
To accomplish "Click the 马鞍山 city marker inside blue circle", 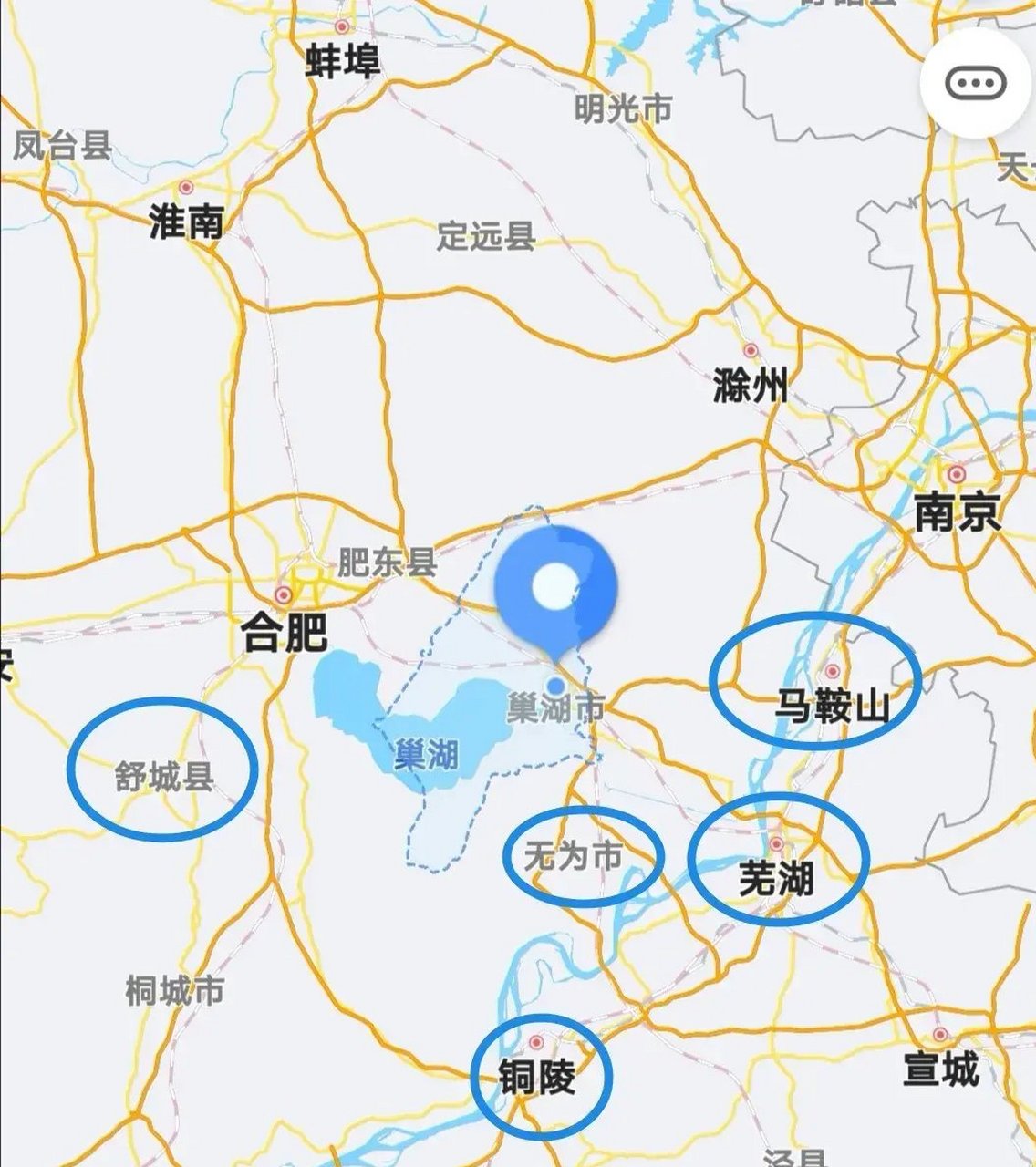I will point(832,670).
